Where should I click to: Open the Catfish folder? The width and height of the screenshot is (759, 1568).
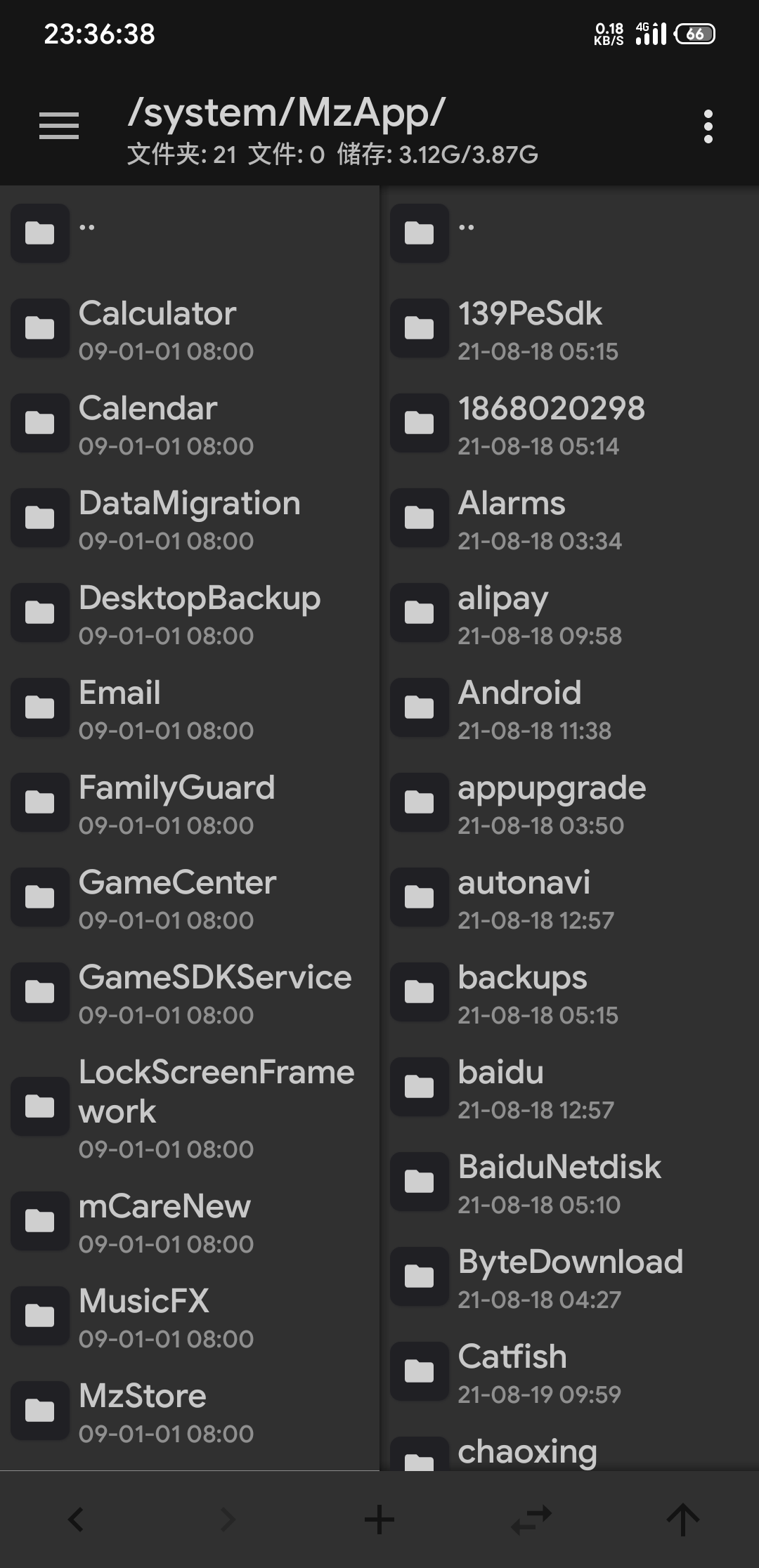click(569, 1371)
